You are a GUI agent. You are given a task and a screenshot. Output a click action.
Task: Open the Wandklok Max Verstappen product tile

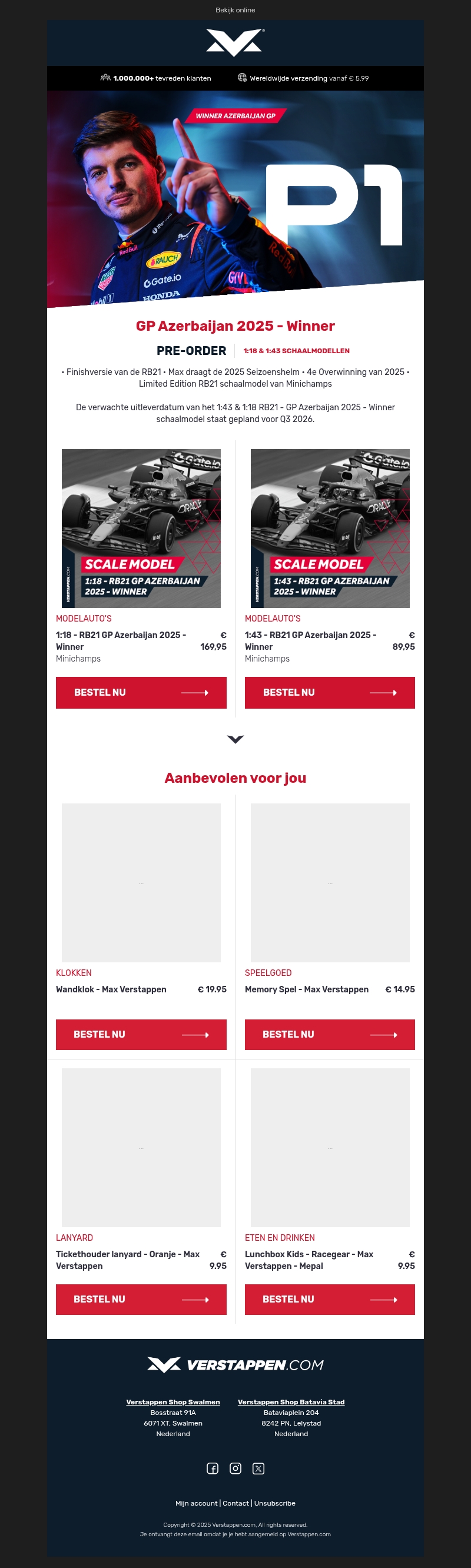(x=141, y=883)
